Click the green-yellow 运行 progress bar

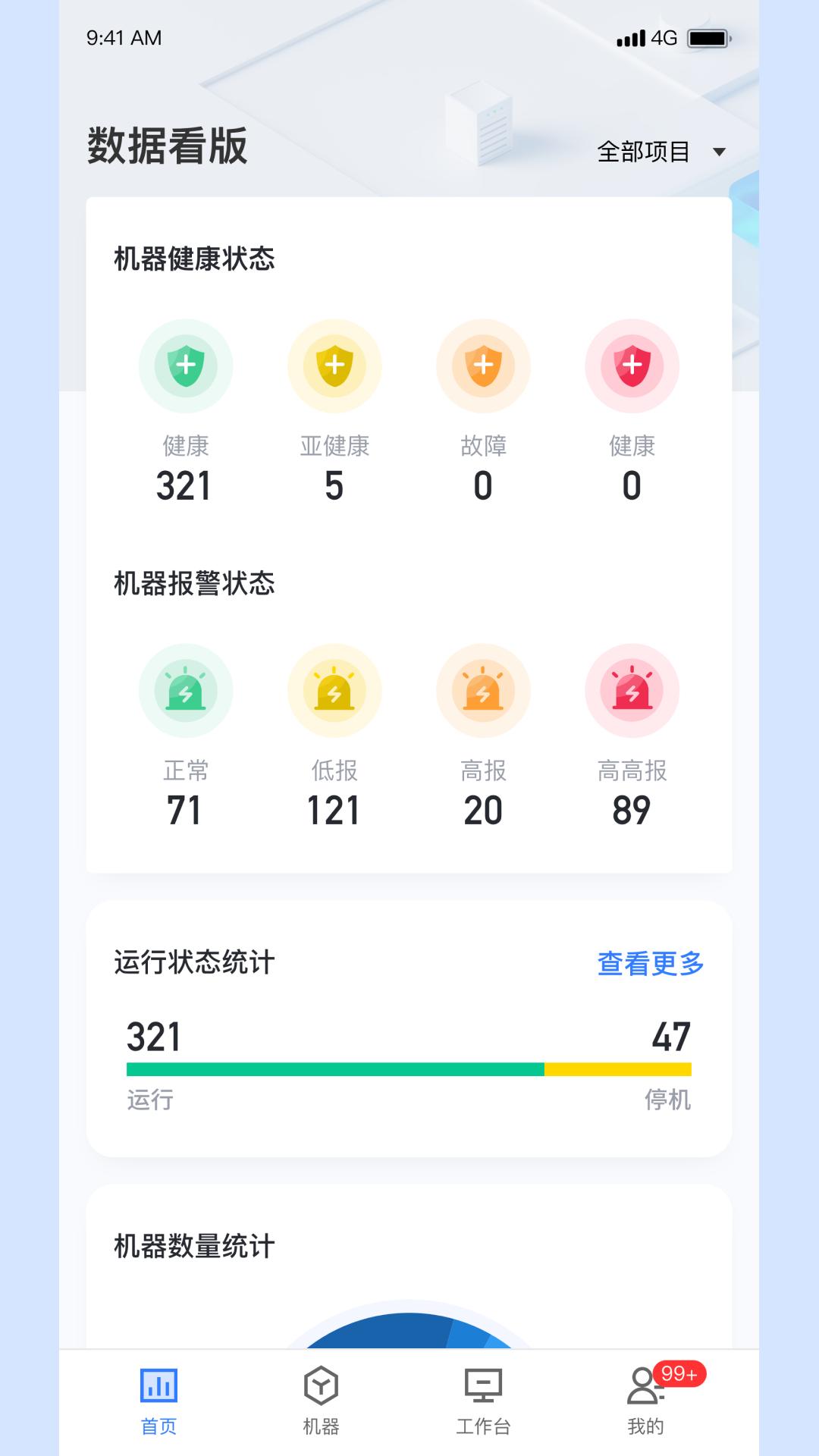409,1069
